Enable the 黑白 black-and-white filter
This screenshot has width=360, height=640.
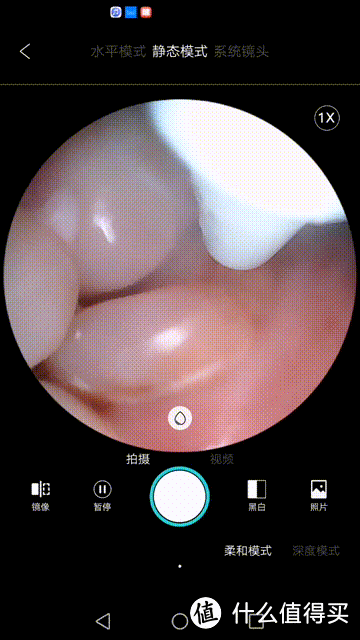[257, 496]
